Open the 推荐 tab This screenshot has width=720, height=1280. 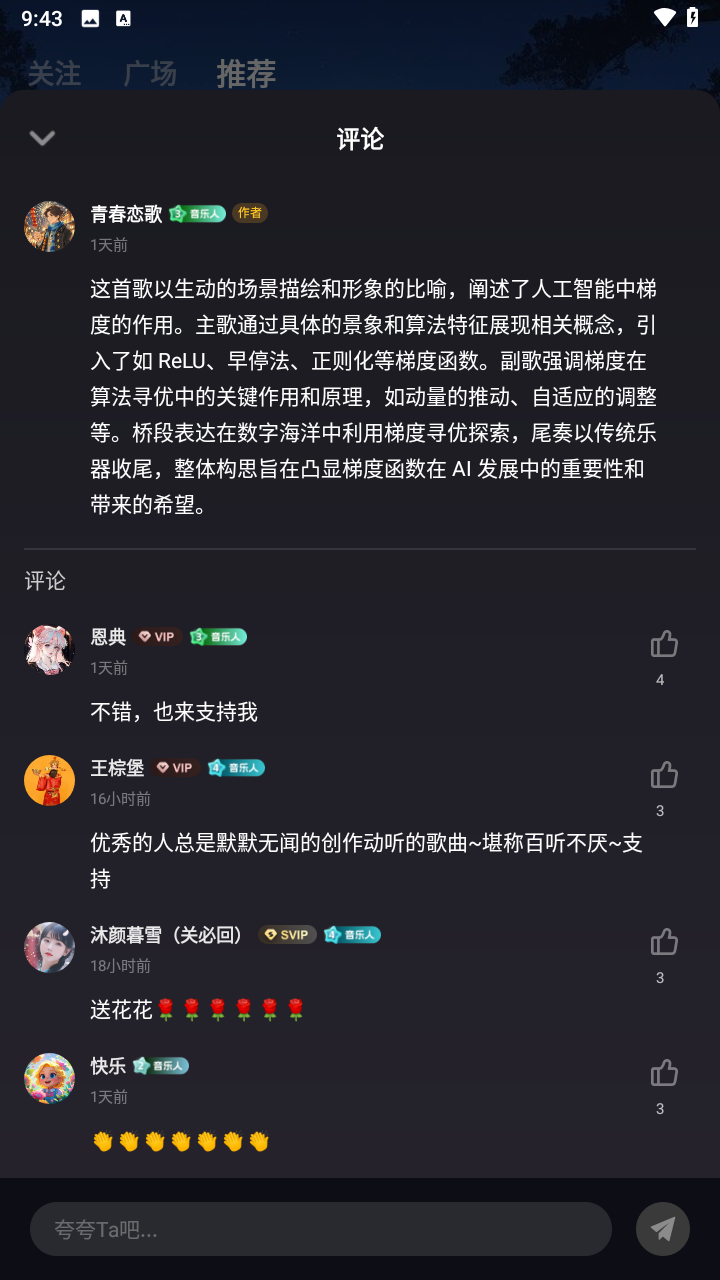point(245,73)
